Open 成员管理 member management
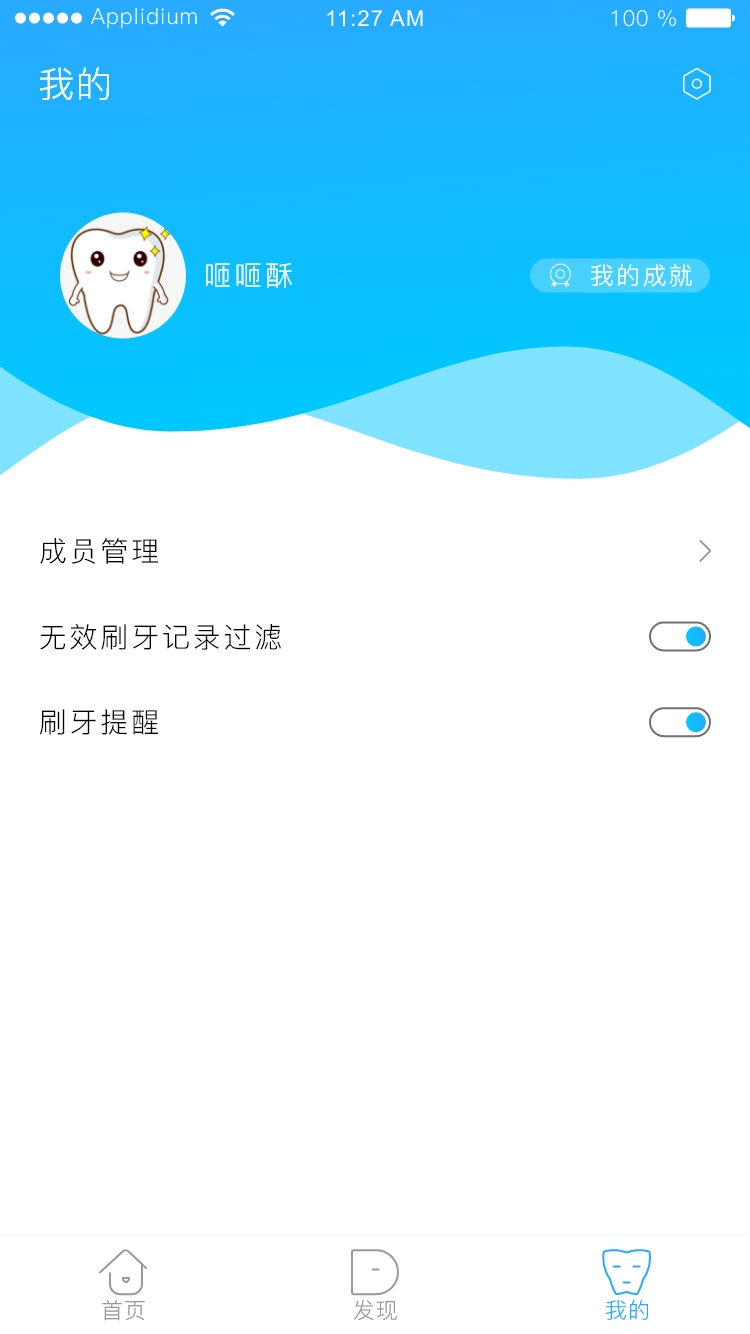 pos(375,551)
